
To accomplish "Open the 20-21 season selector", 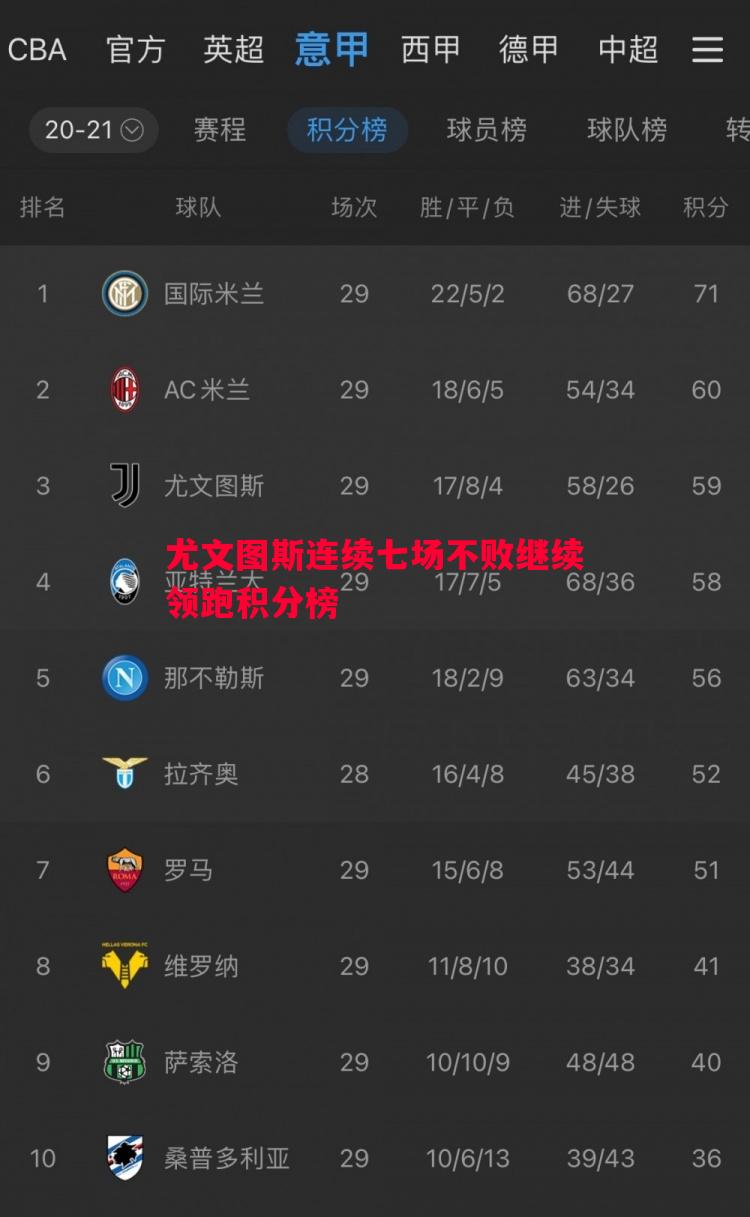I will tap(93, 130).
